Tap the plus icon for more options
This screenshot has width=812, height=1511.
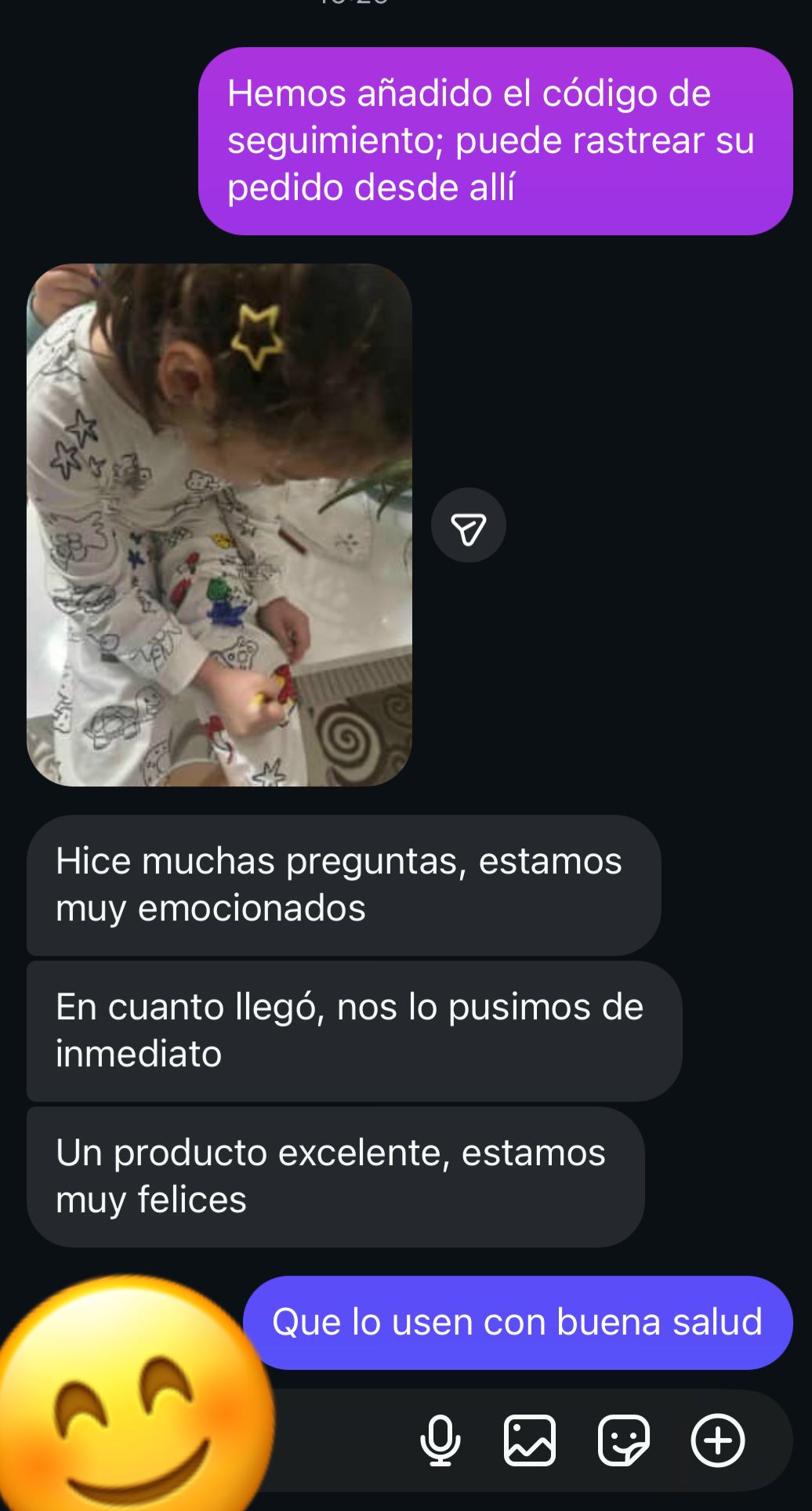717,1440
